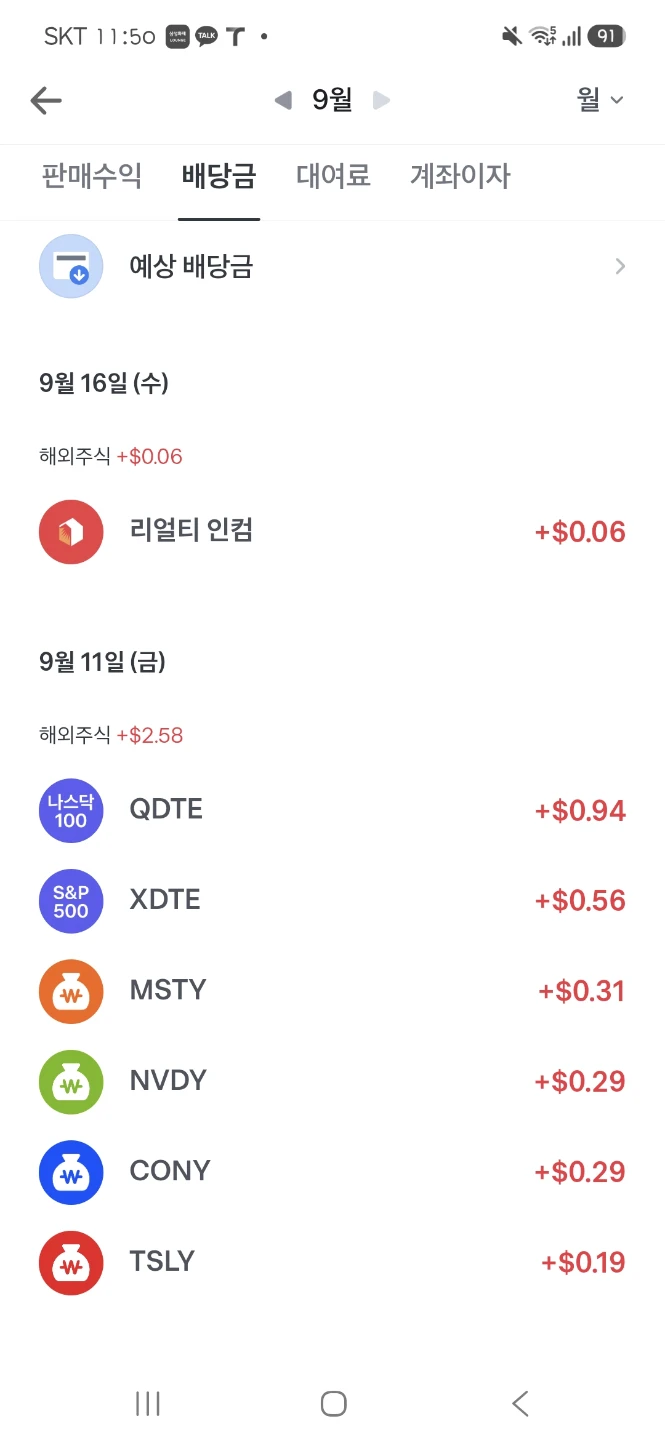The height and width of the screenshot is (1440, 665).
Task: Open the 계좌이자 tab
Action: (x=460, y=176)
